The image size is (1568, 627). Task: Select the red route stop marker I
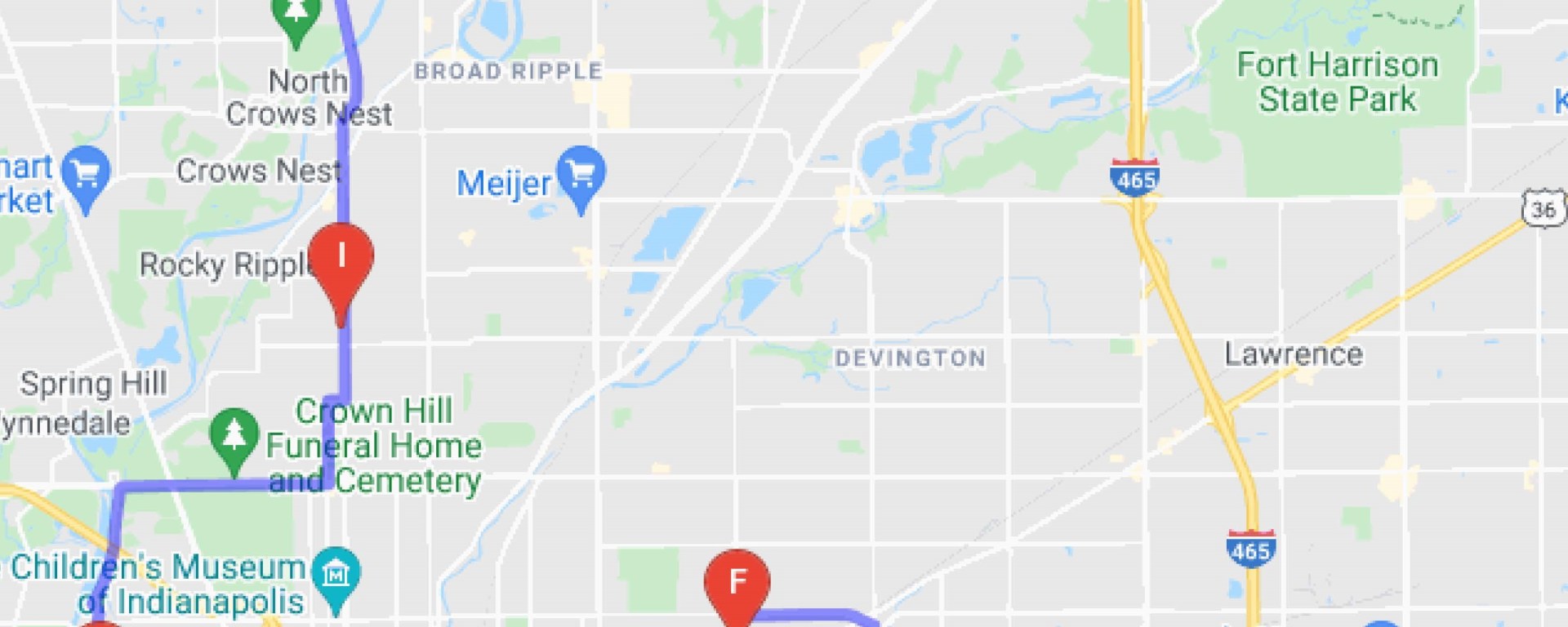[x=341, y=261]
